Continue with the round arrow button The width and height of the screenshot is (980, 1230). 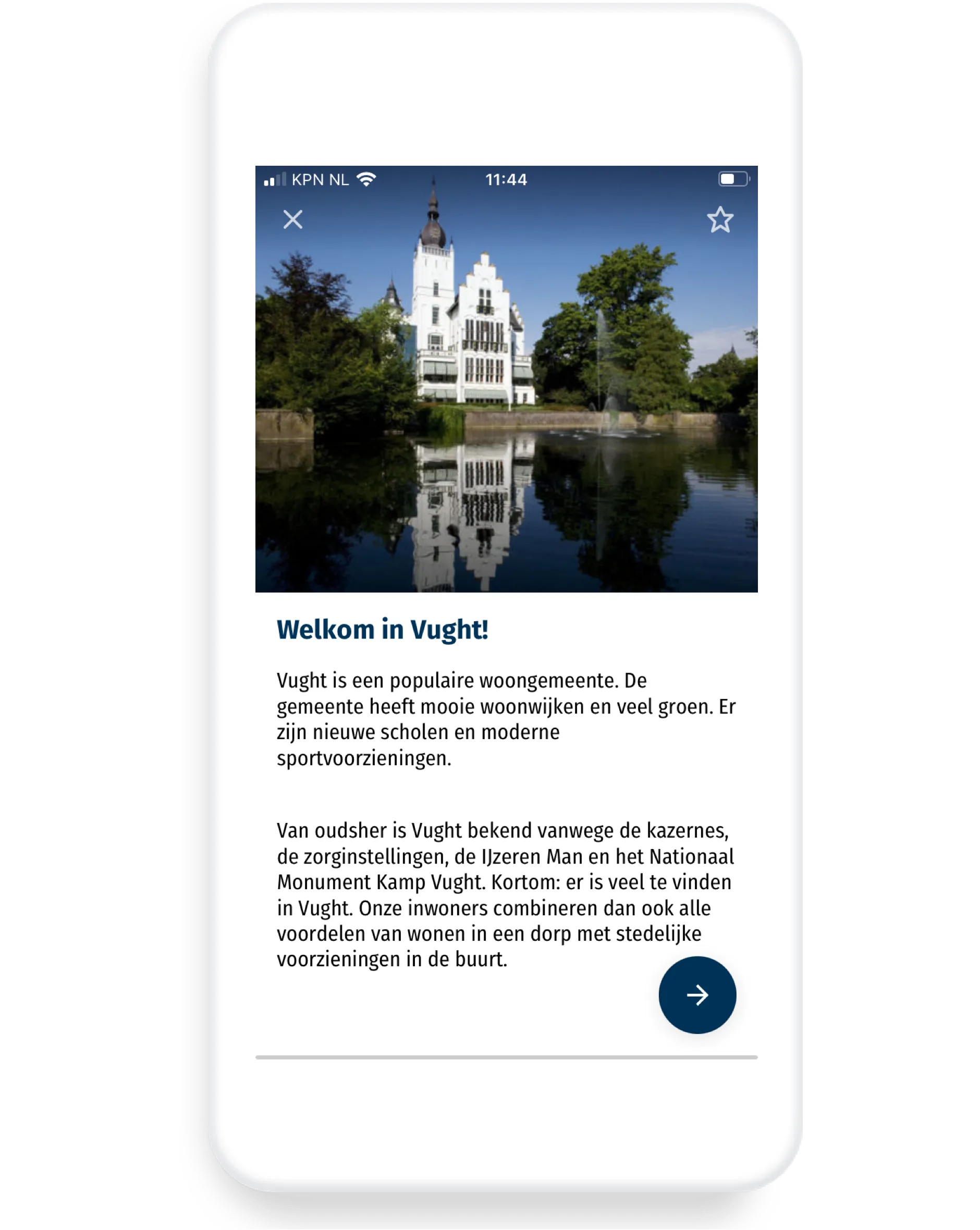(697, 995)
